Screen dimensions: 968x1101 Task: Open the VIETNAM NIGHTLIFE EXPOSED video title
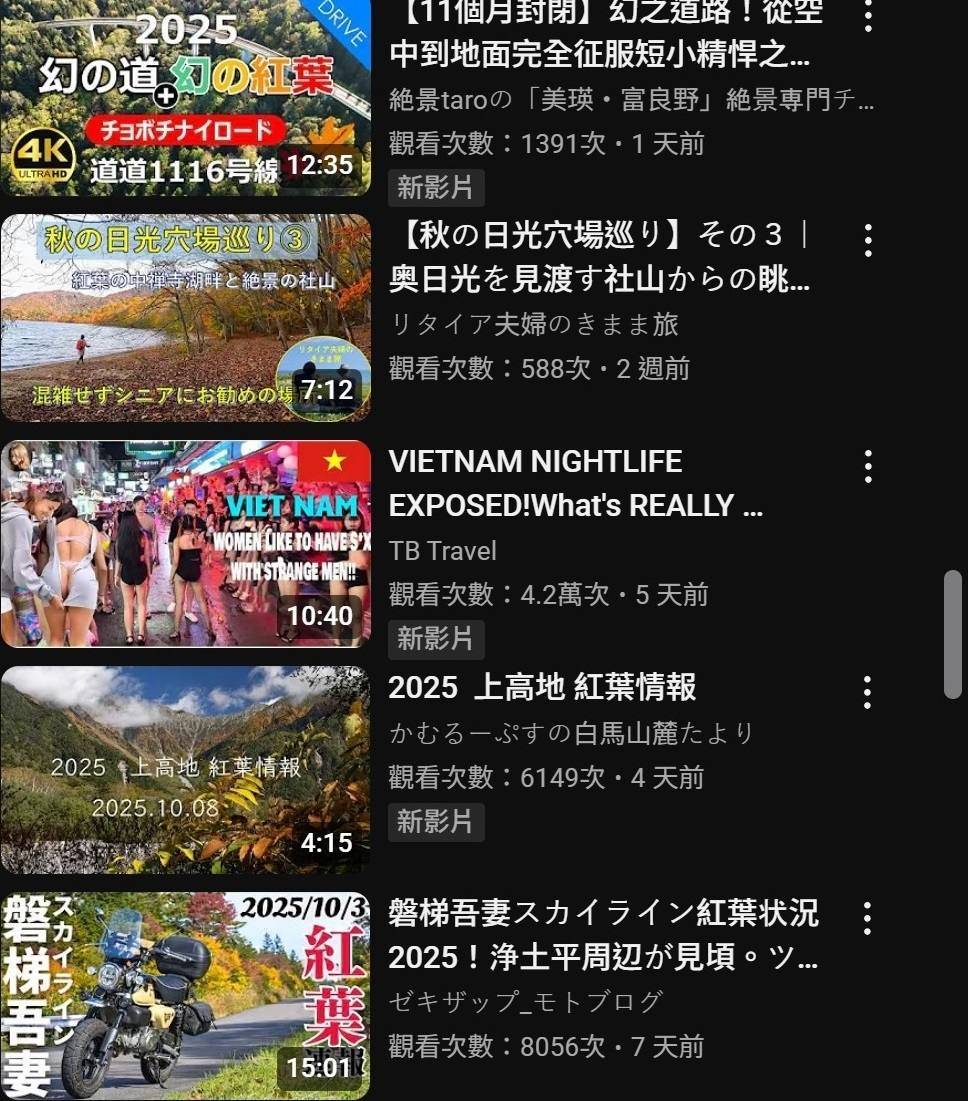(x=575, y=483)
